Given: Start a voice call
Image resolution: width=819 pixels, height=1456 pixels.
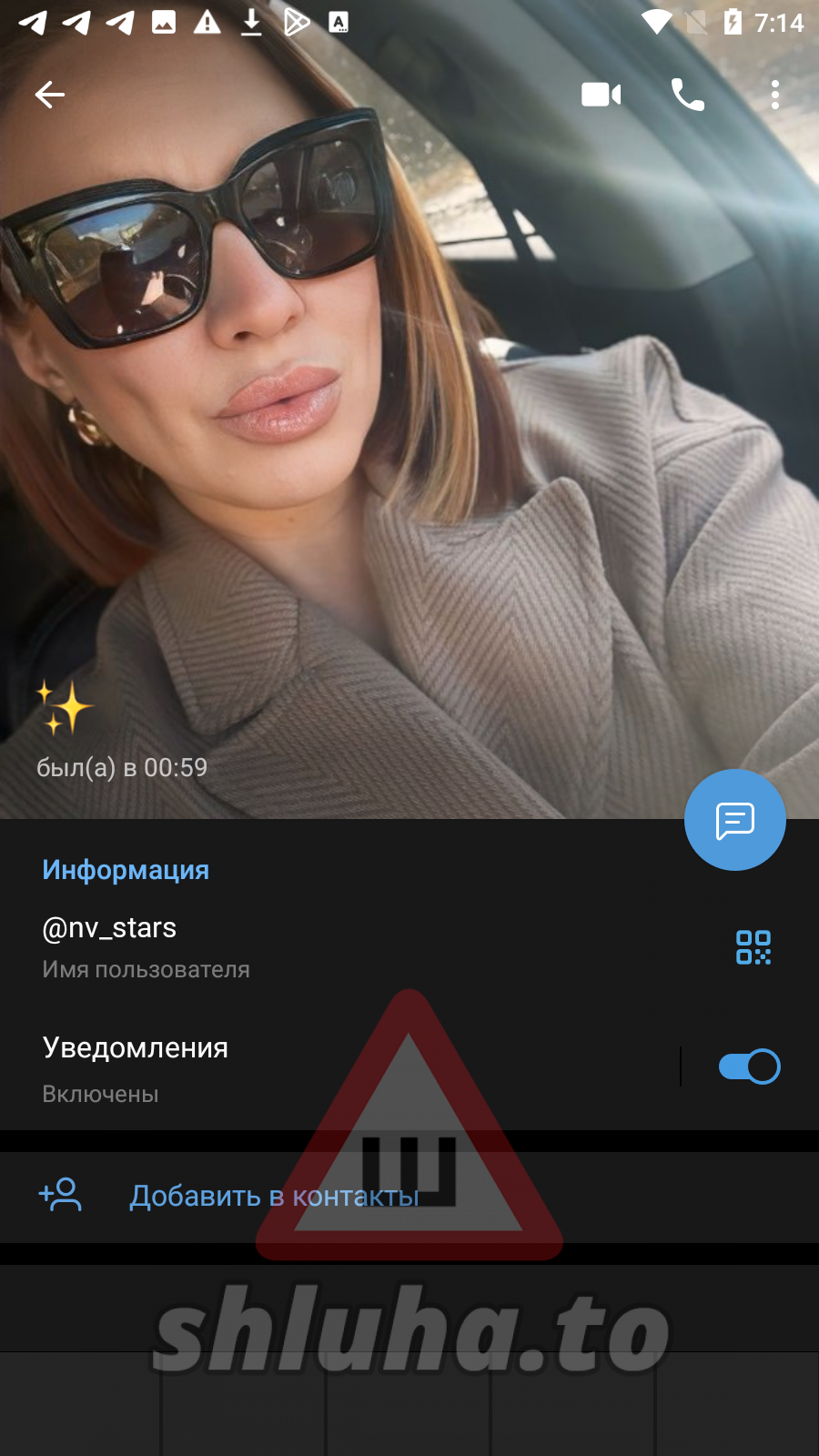Looking at the screenshot, I should point(688,95).
